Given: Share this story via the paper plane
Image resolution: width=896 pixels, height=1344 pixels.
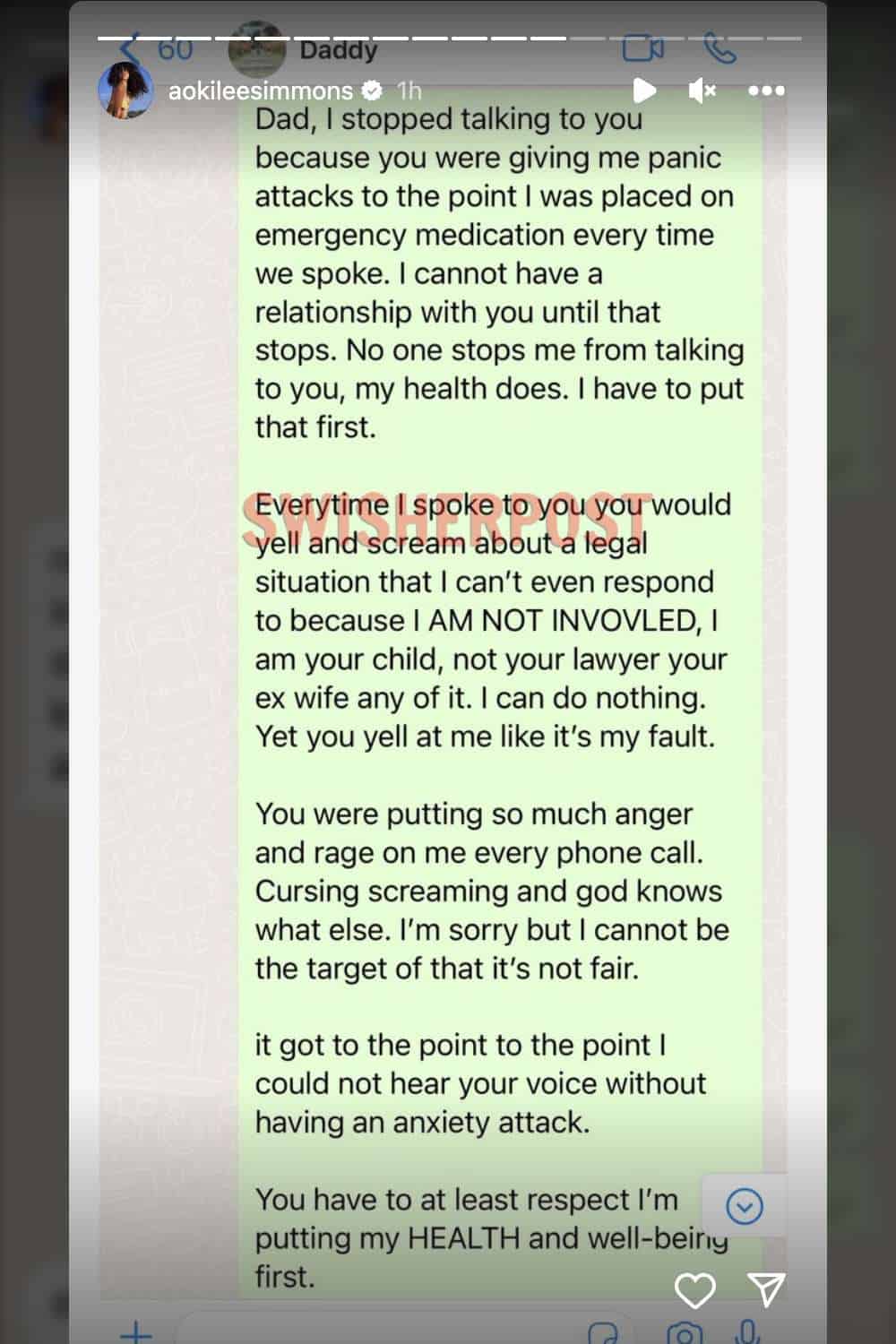Looking at the screenshot, I should coord(766,1289).
